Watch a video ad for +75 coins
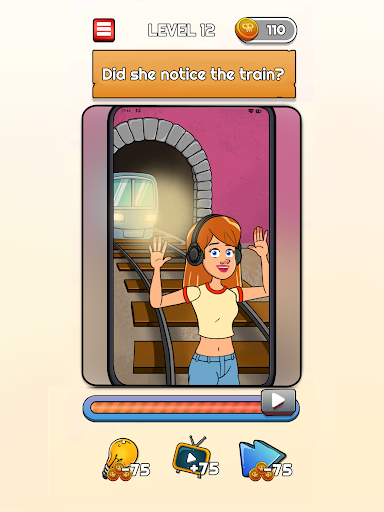The width and height of the screenshot is (384, 512). click(x=196, y=457)
